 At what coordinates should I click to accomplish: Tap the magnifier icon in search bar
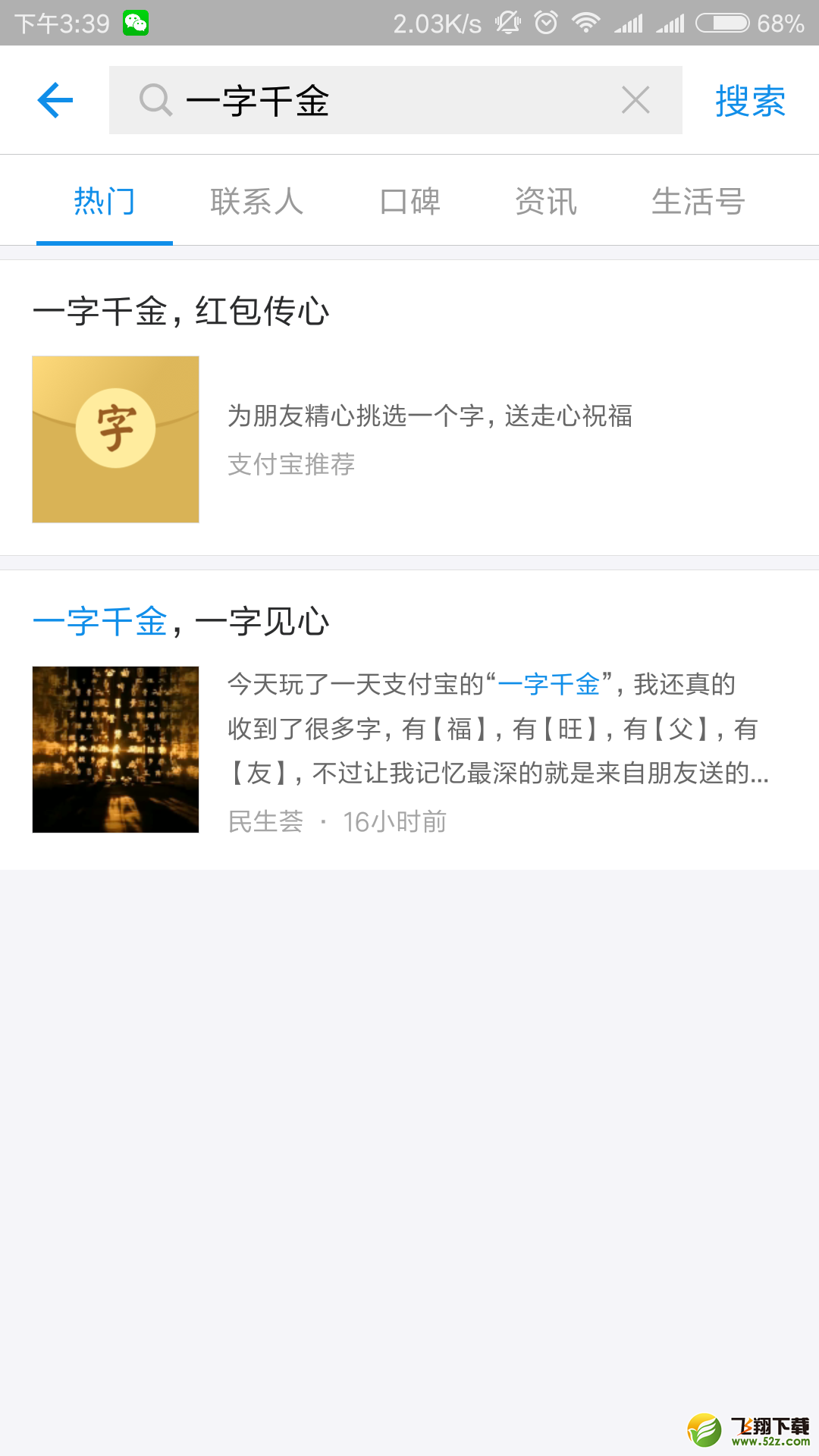point(155,99)
